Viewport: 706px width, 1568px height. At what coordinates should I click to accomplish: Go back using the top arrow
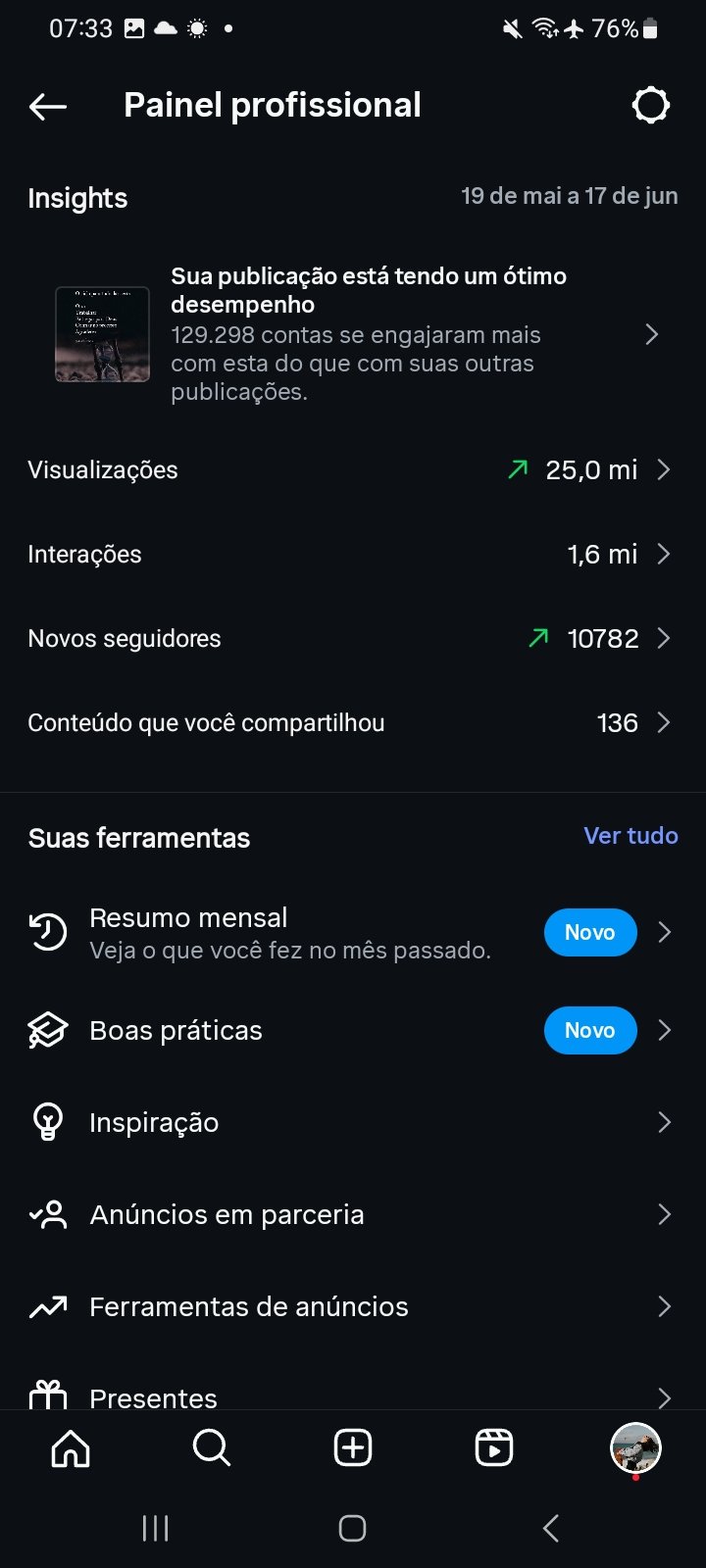(48, 106)
